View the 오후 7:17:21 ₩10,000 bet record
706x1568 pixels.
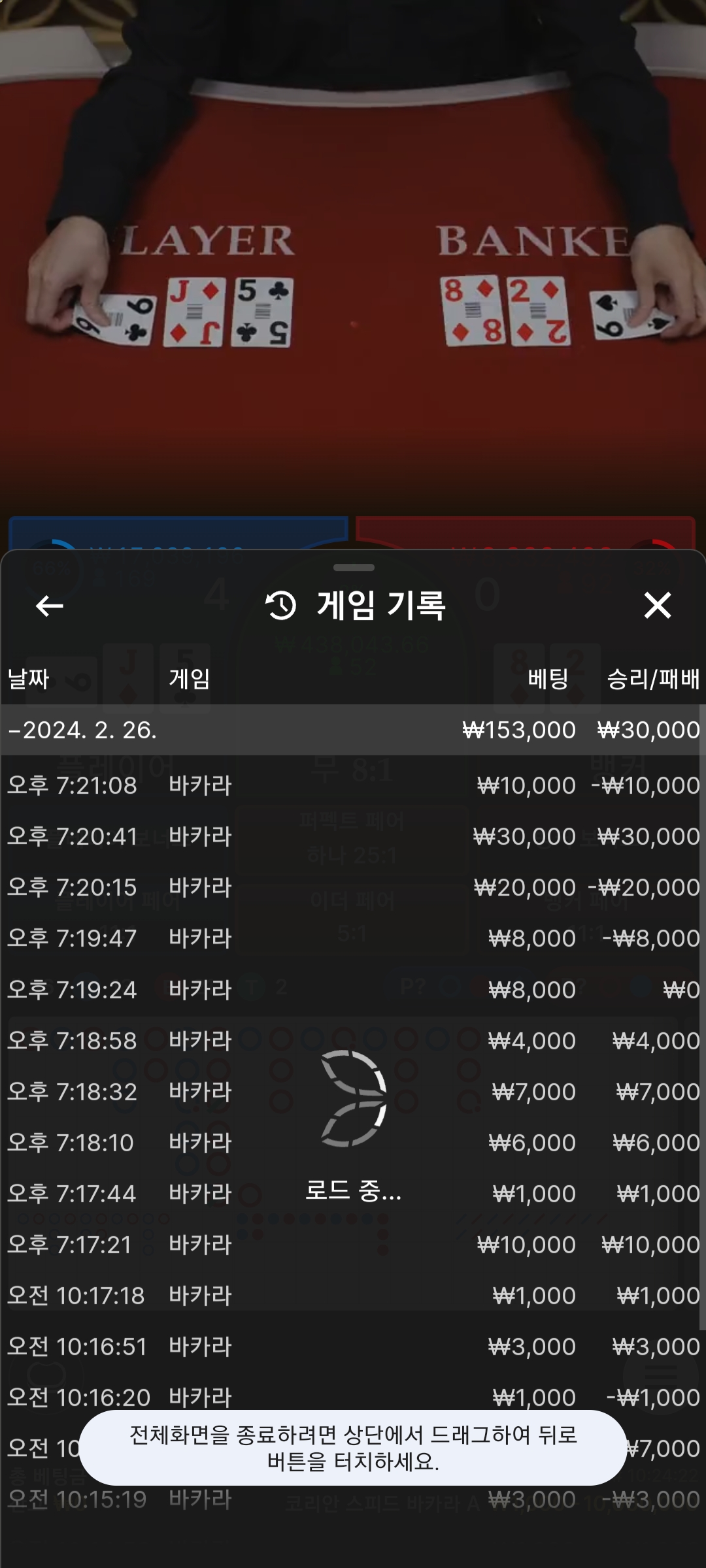[353, 1244]
